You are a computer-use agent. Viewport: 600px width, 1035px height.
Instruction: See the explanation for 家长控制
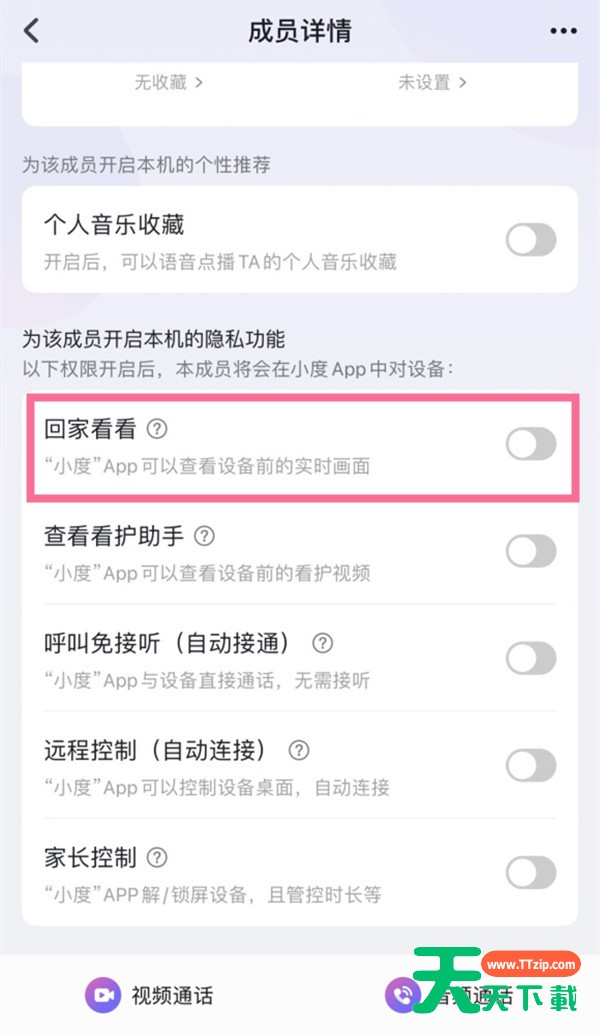pyautogui.click(x=157, y=858)
